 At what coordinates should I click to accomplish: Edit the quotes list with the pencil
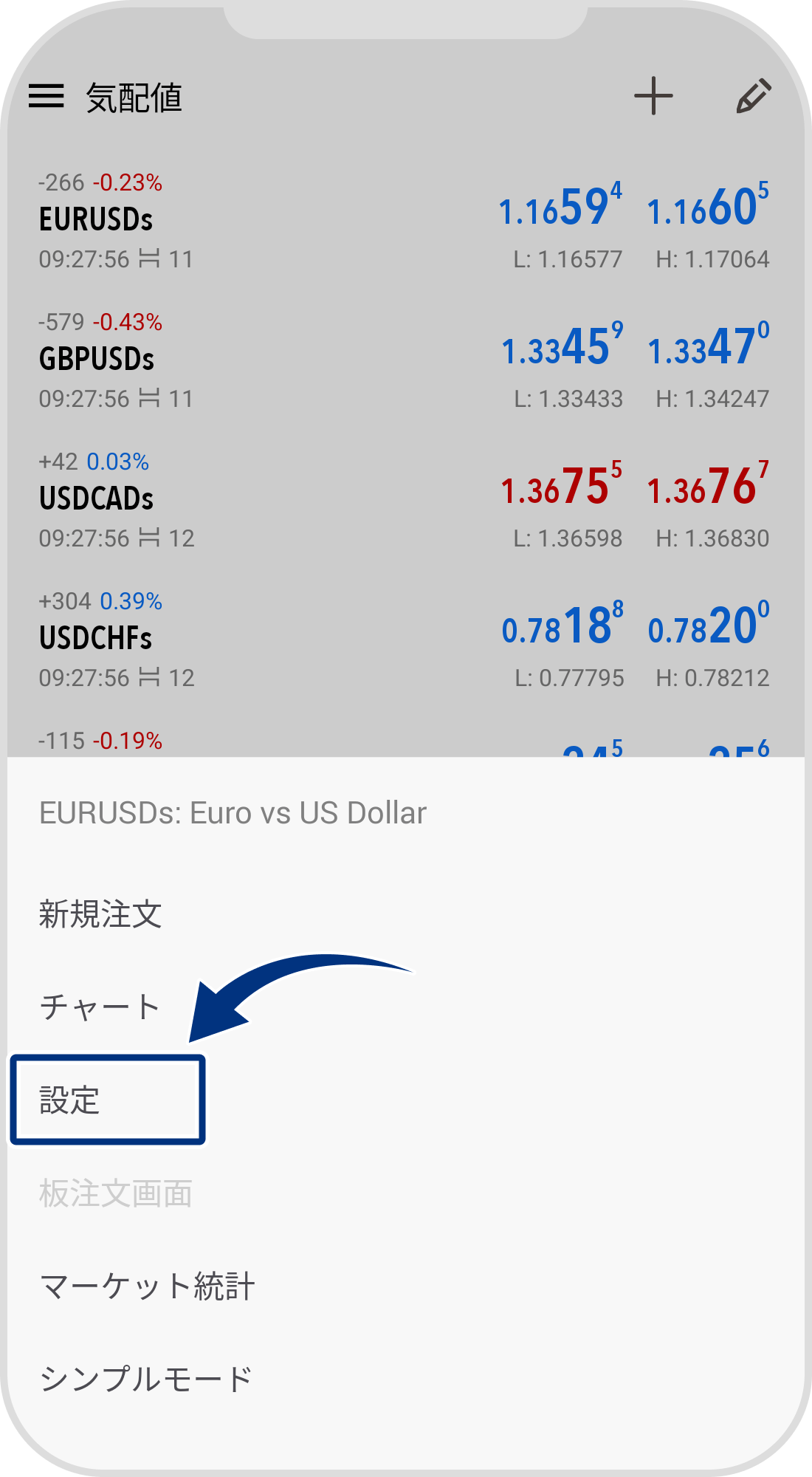[753, 97]
